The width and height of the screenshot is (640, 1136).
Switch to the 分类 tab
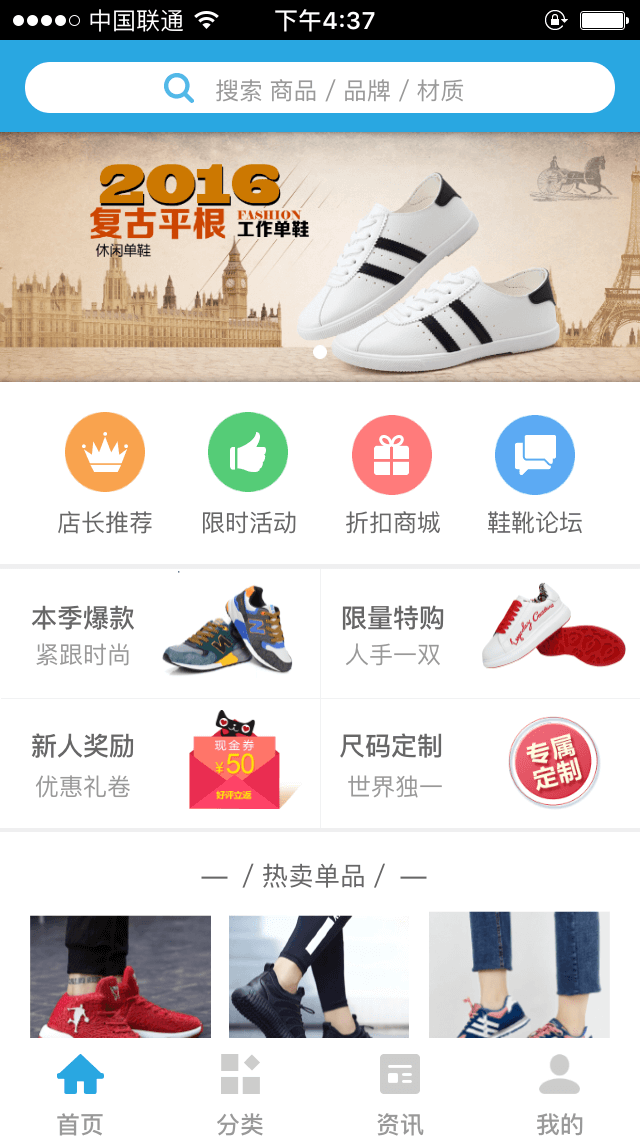240,1092
